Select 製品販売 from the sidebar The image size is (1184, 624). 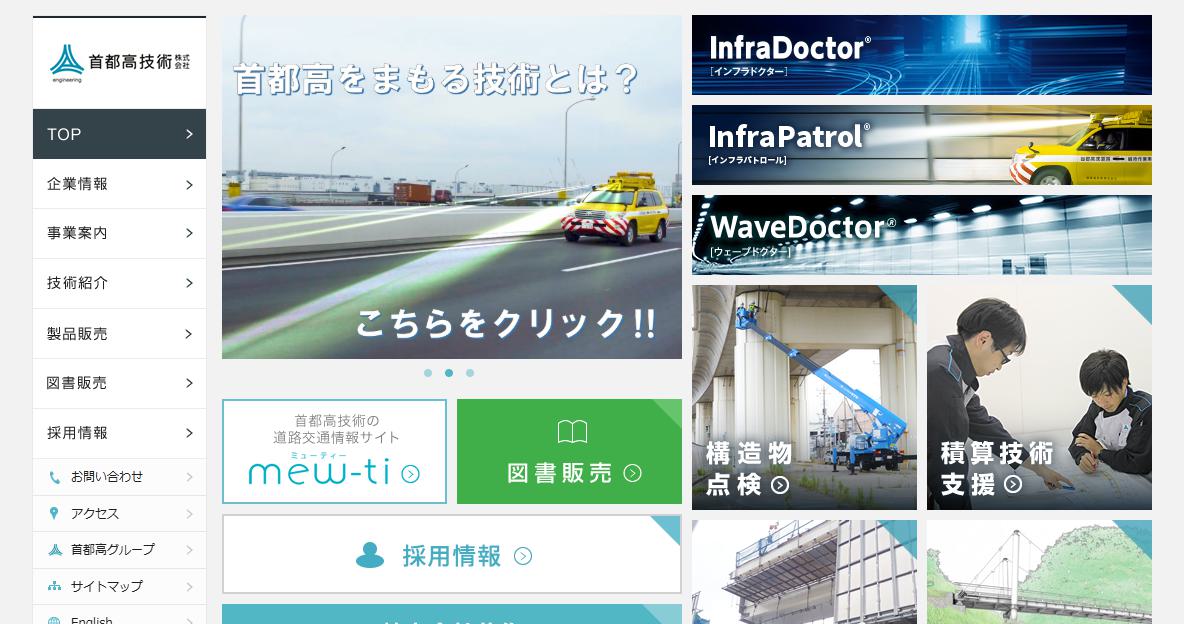(119, 333)
